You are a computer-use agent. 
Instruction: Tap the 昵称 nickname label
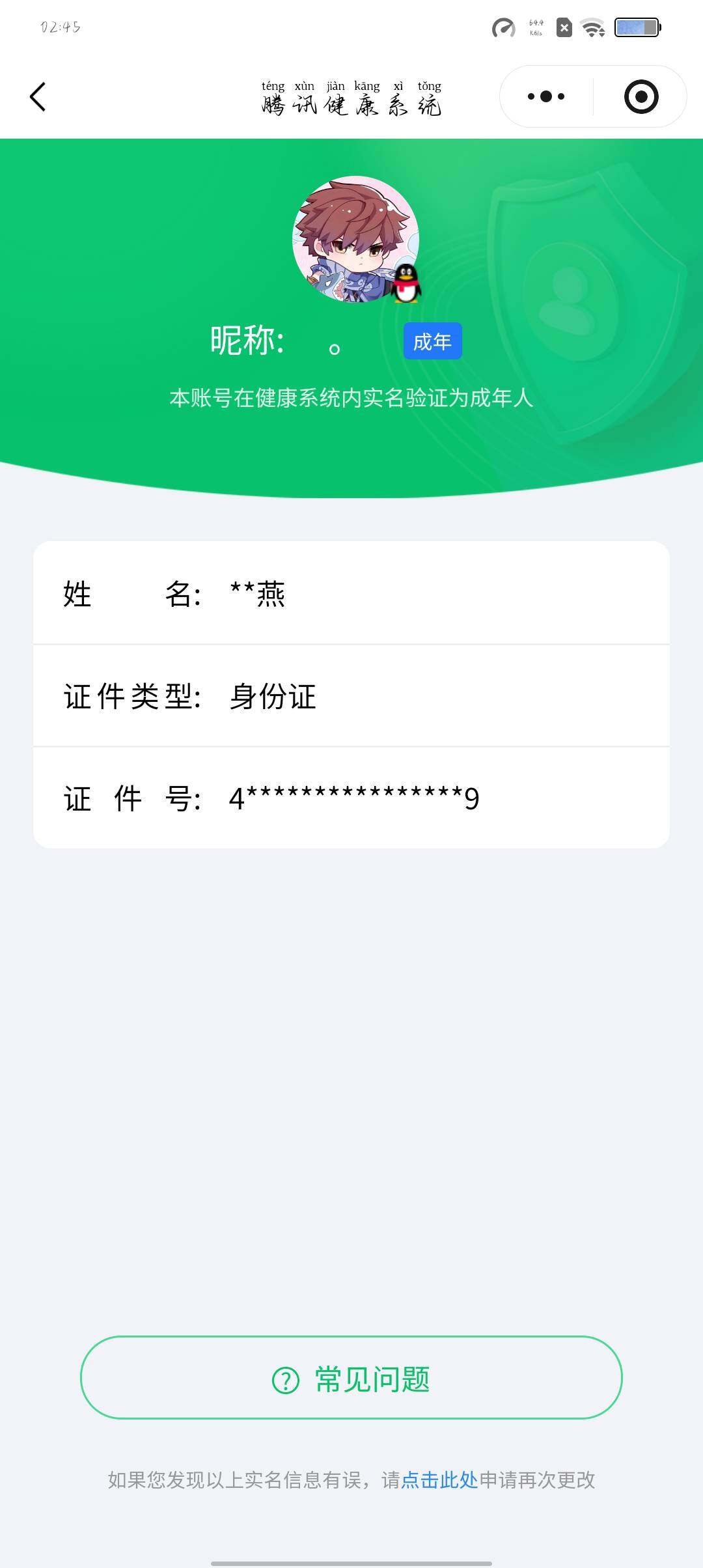(x=246, y=341)
